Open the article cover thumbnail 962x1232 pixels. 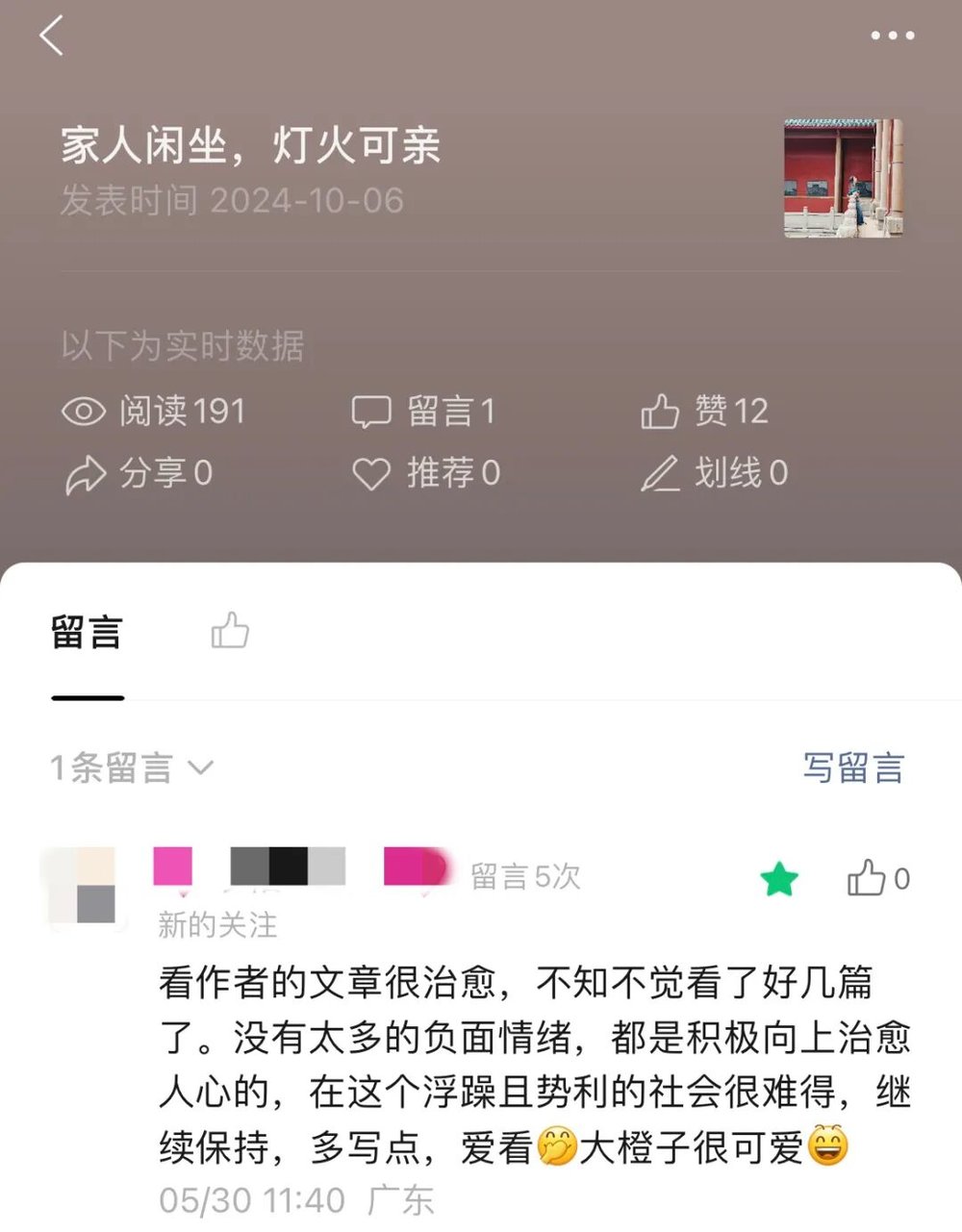844,178
